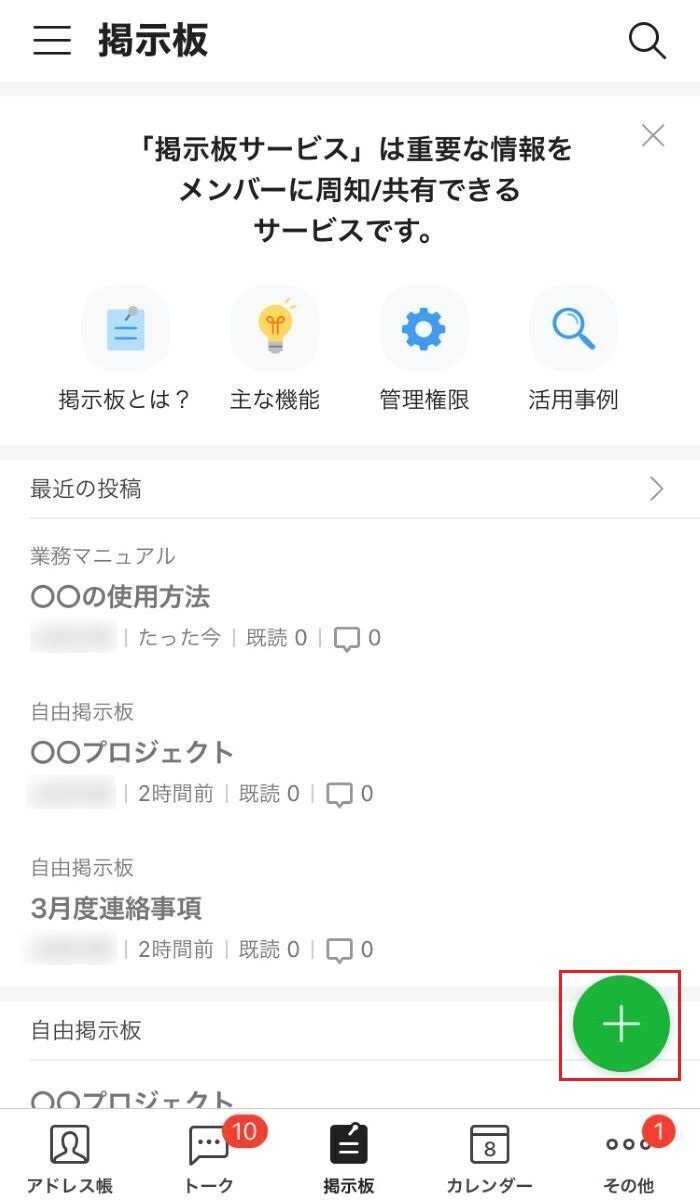This screenshot has width=700, height=1200.
Task: Create a new post with plus button
Action: pyautogui.click(x=620, y=1024)
